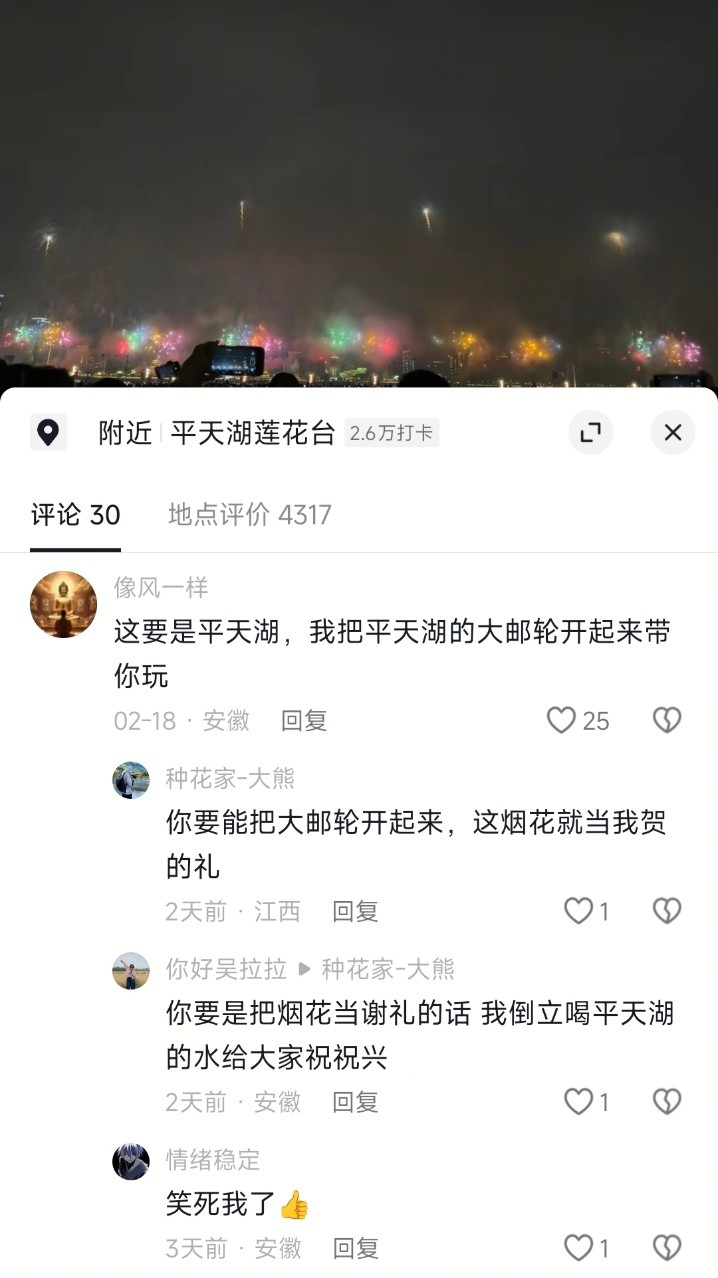This screenshot has height=1278, width=718.
Task: Reply to 像风一样's comment
Action: point(304,720)
